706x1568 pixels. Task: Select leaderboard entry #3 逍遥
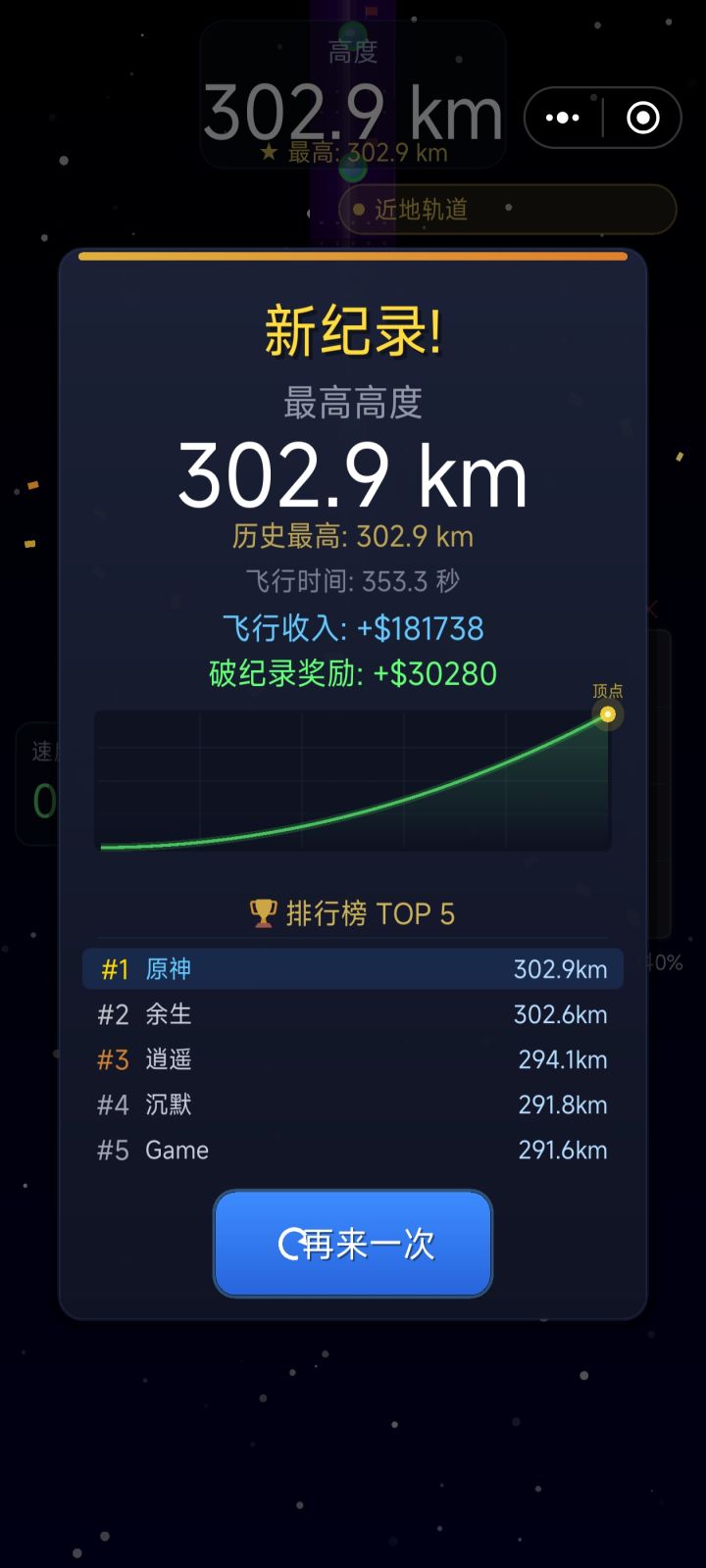click(x=352, y=1059)
